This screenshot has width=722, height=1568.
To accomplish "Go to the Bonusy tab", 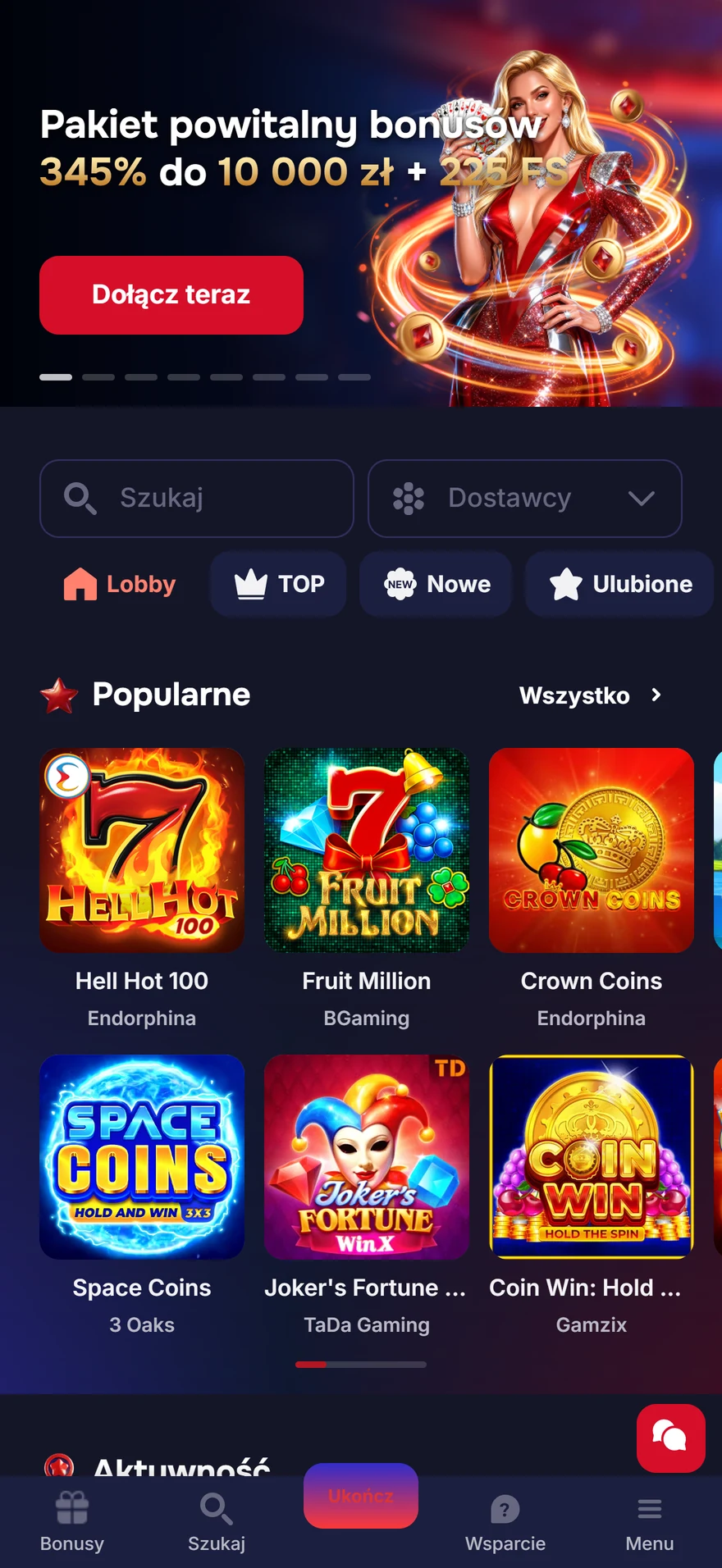I will point(72,1523).
